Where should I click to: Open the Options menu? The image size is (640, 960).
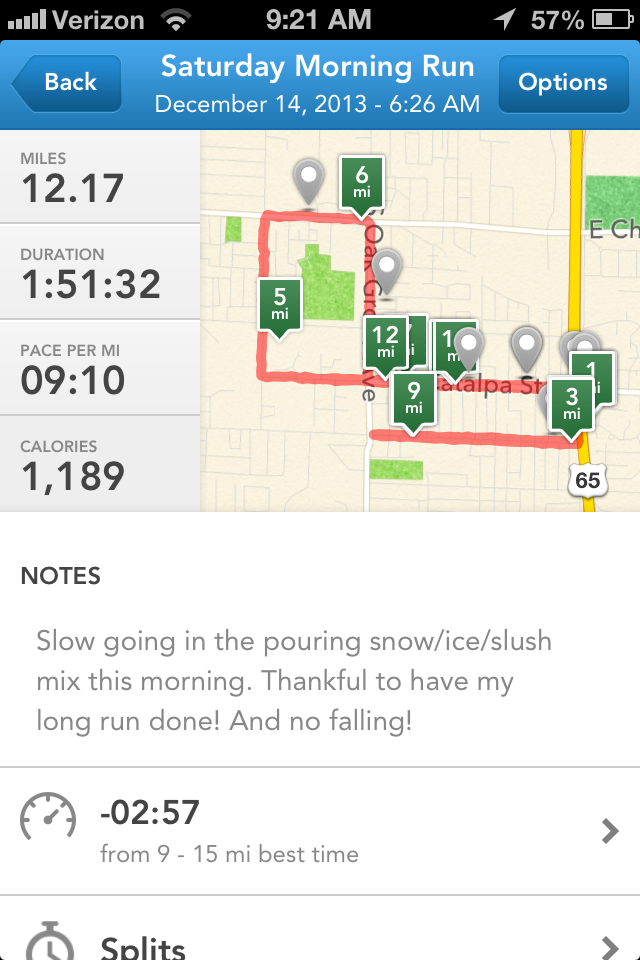click(x=562, y=83)
